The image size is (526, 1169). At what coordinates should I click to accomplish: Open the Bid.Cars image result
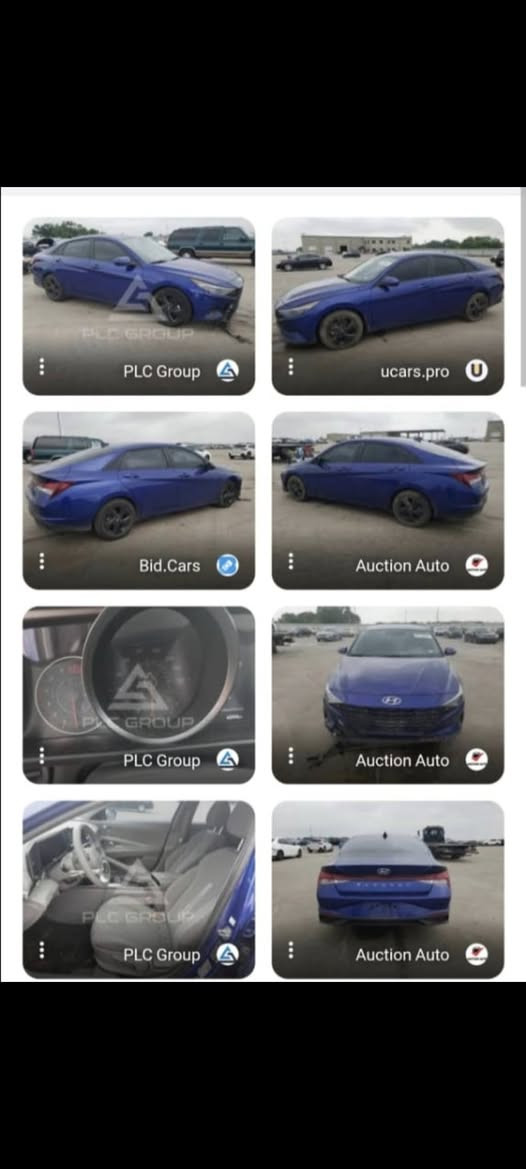[139, 500]
